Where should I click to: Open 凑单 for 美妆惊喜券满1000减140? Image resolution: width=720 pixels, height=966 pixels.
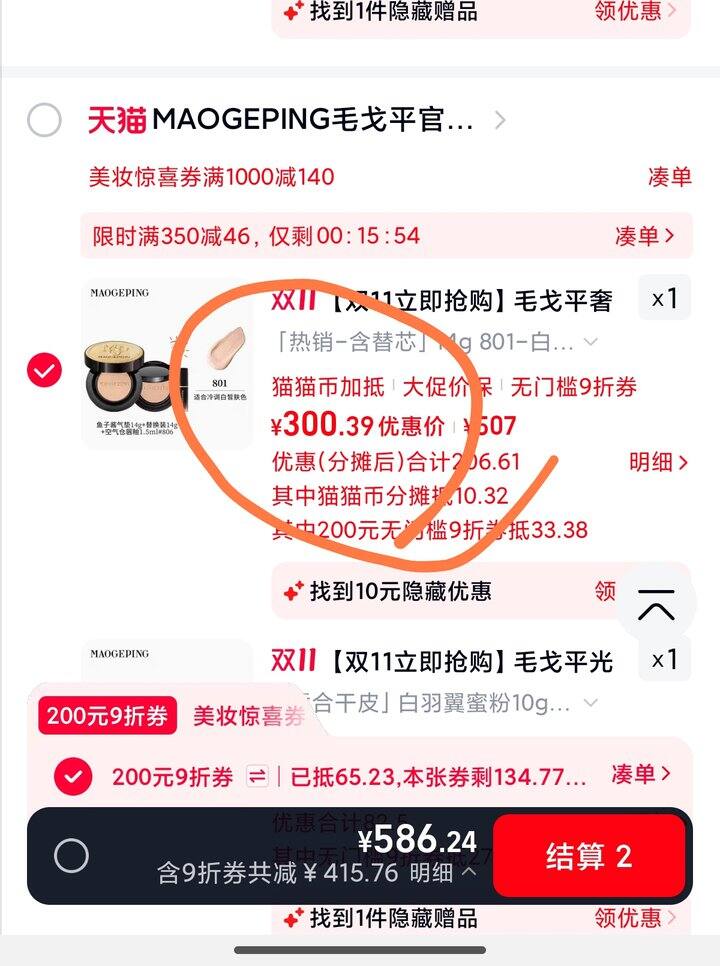point(669,177)
